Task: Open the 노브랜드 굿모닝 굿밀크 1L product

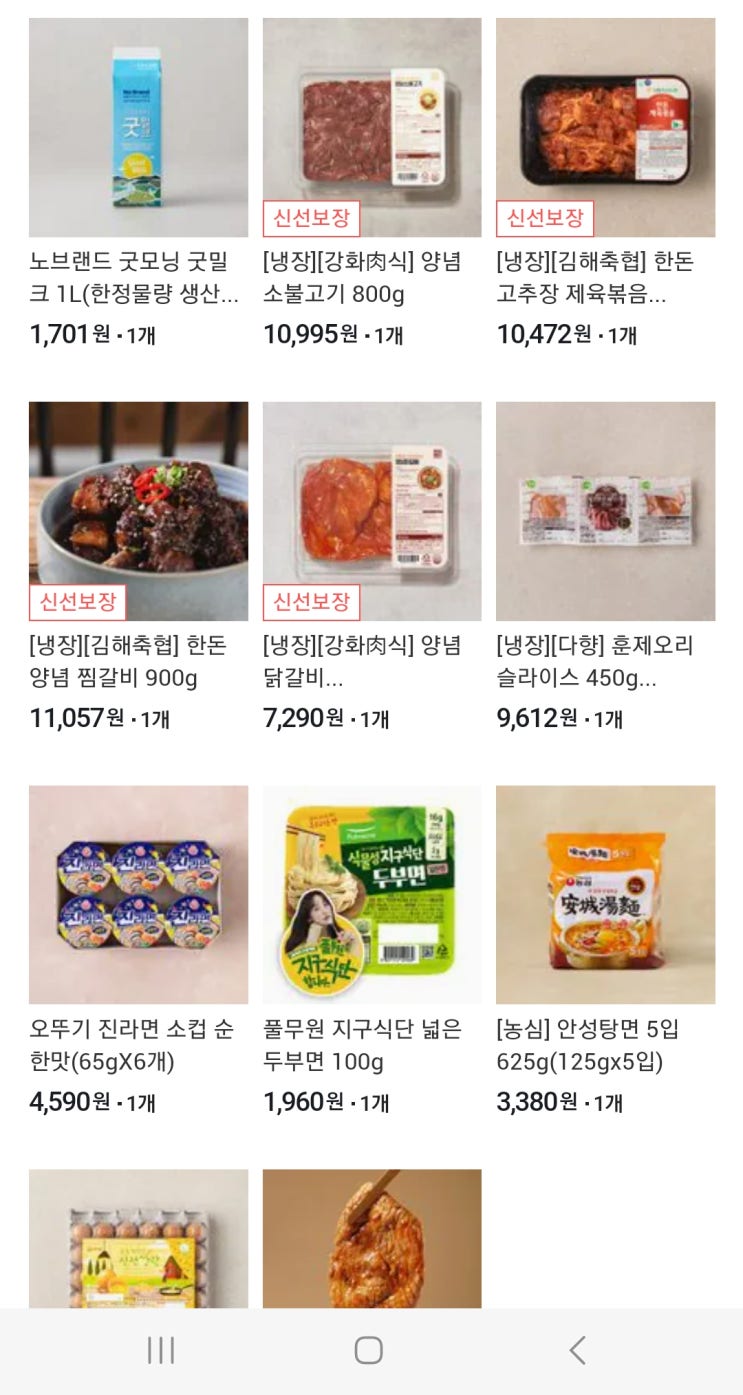Action: tap(138, 128)
